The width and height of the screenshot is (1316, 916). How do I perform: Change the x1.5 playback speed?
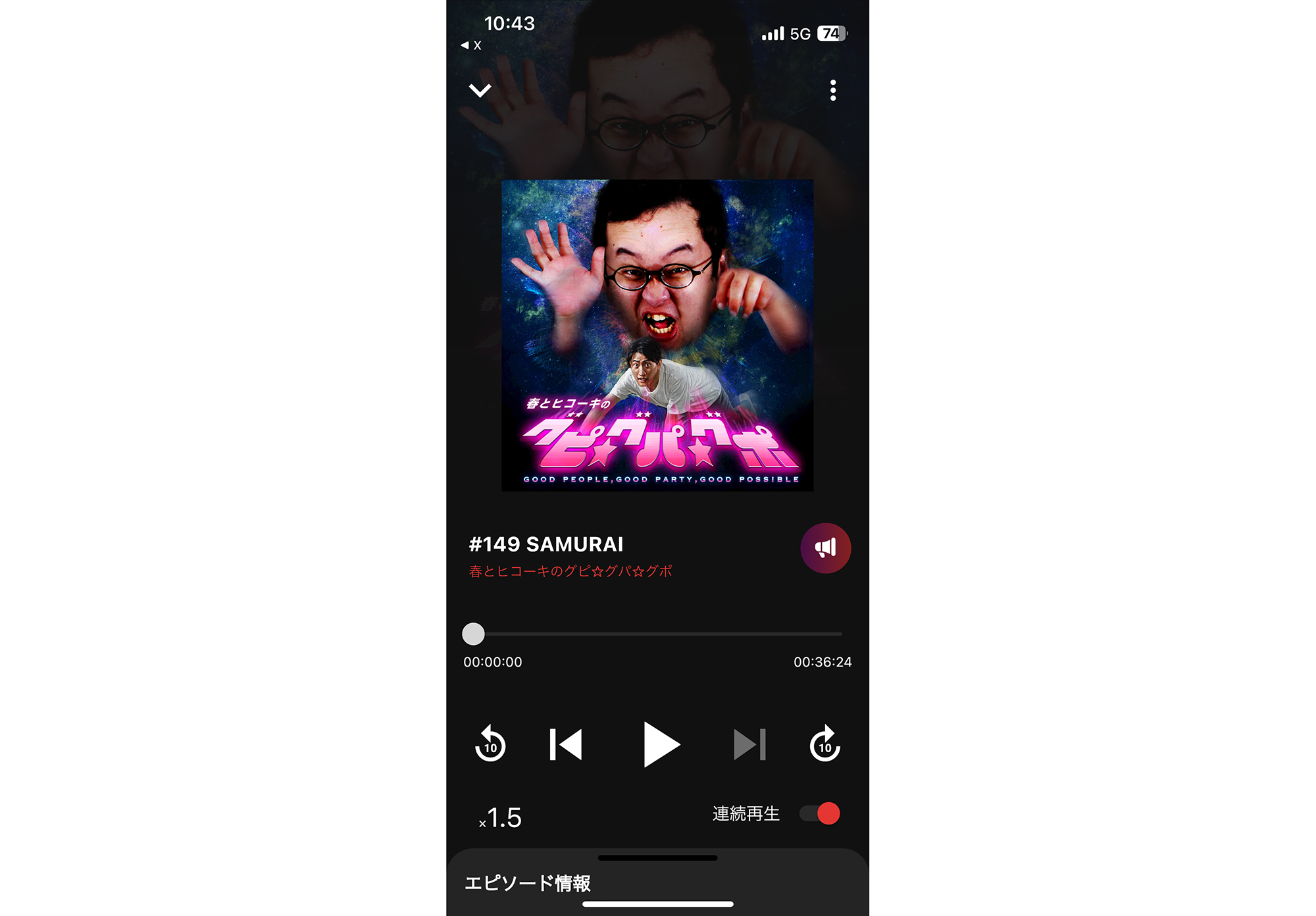point(501,818)
